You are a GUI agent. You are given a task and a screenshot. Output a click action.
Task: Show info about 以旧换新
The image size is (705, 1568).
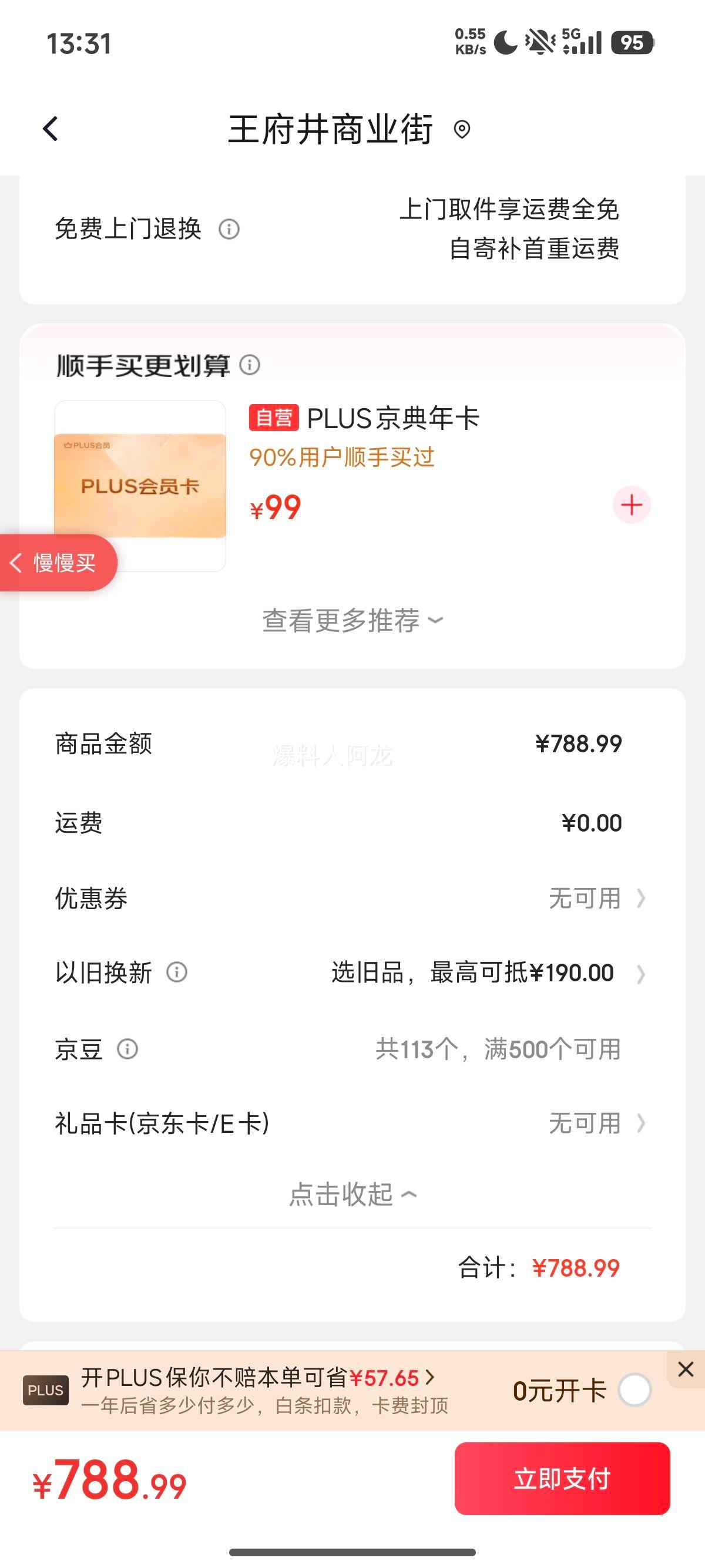coord(177,972)
